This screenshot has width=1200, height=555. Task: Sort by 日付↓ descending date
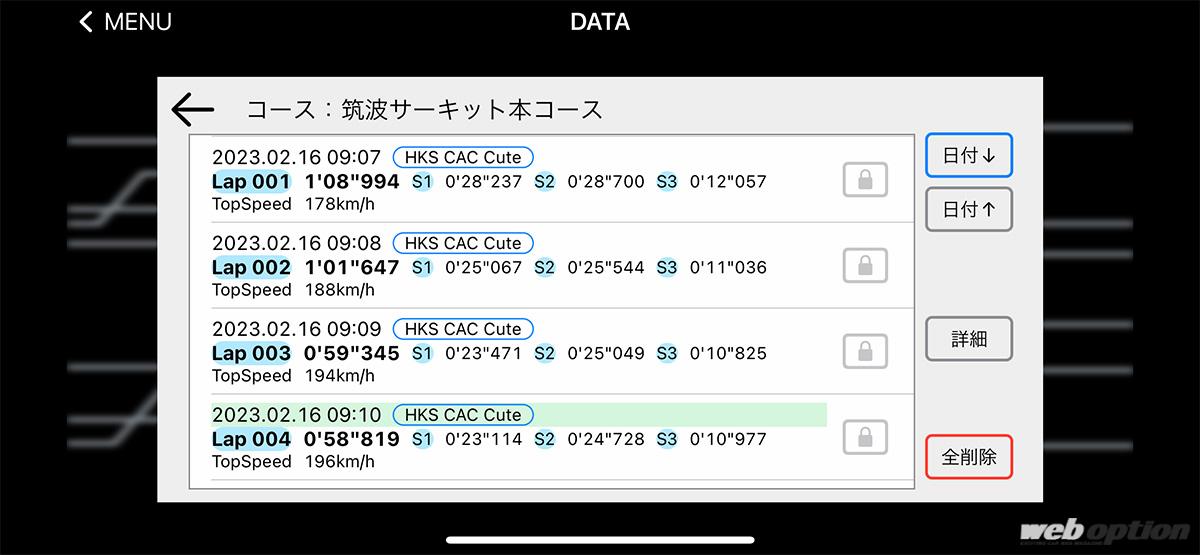tap(968, 156)
